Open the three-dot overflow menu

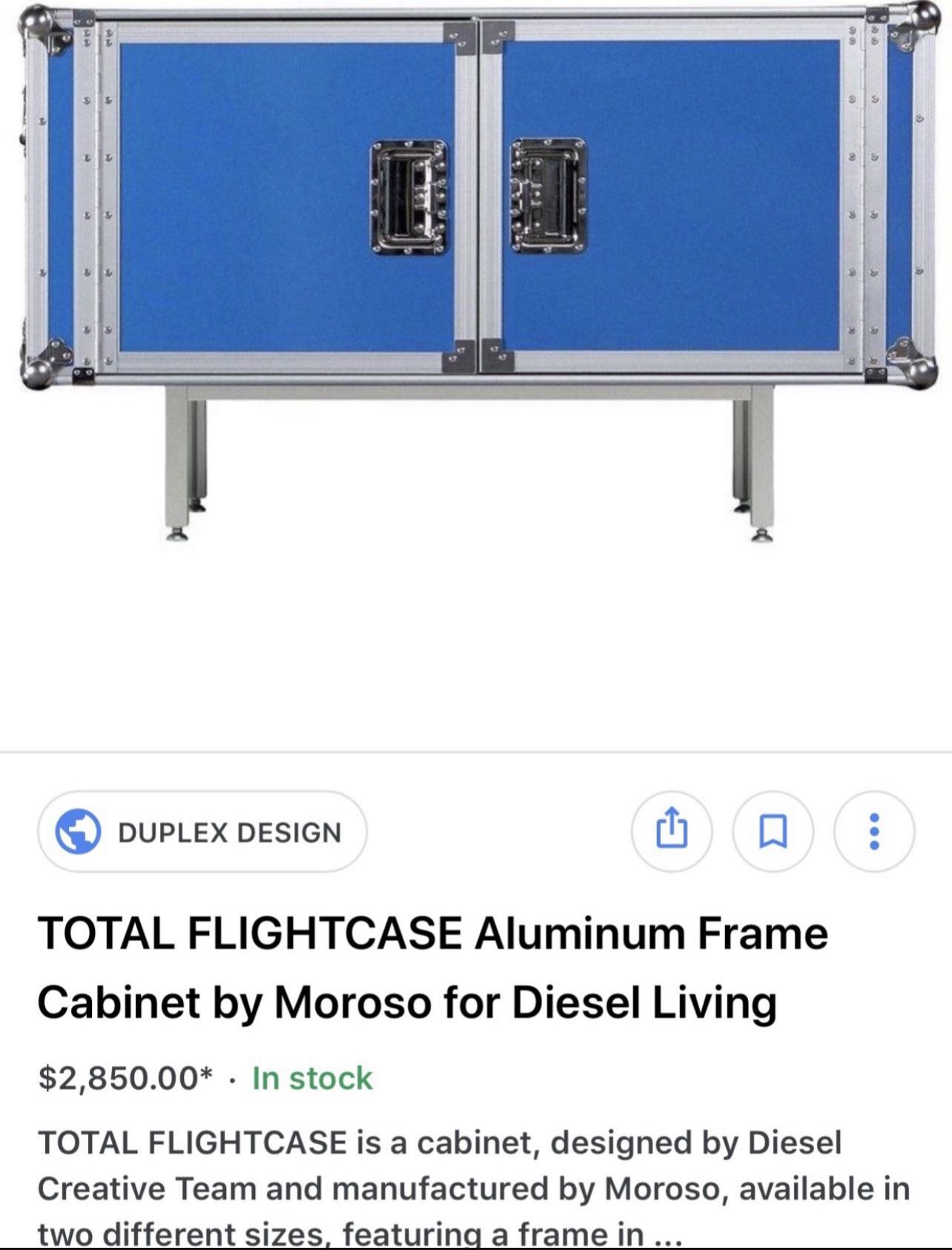(874, 831)
